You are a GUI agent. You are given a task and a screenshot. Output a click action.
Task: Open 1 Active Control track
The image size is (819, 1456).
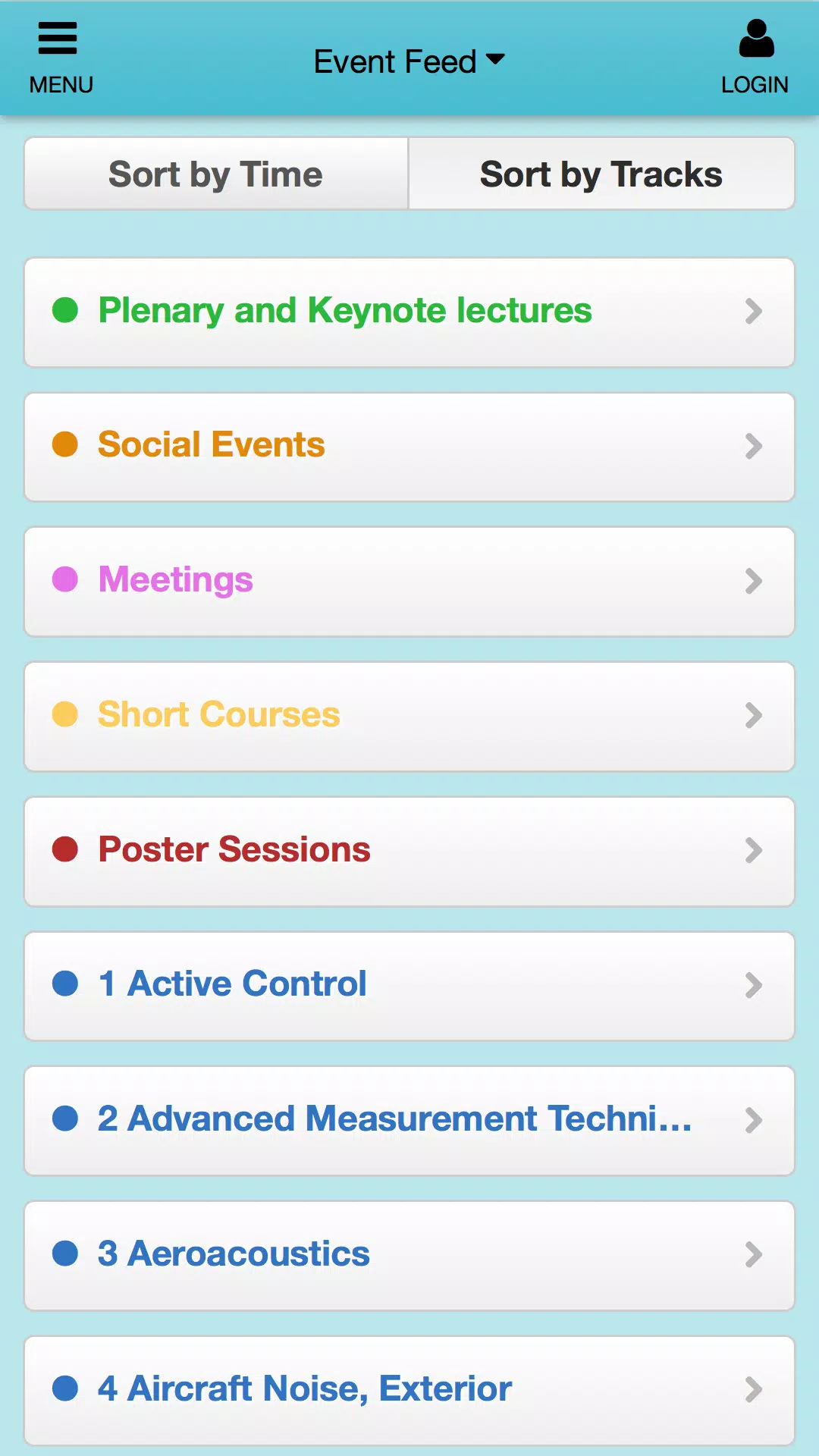[x=409, y=986]
